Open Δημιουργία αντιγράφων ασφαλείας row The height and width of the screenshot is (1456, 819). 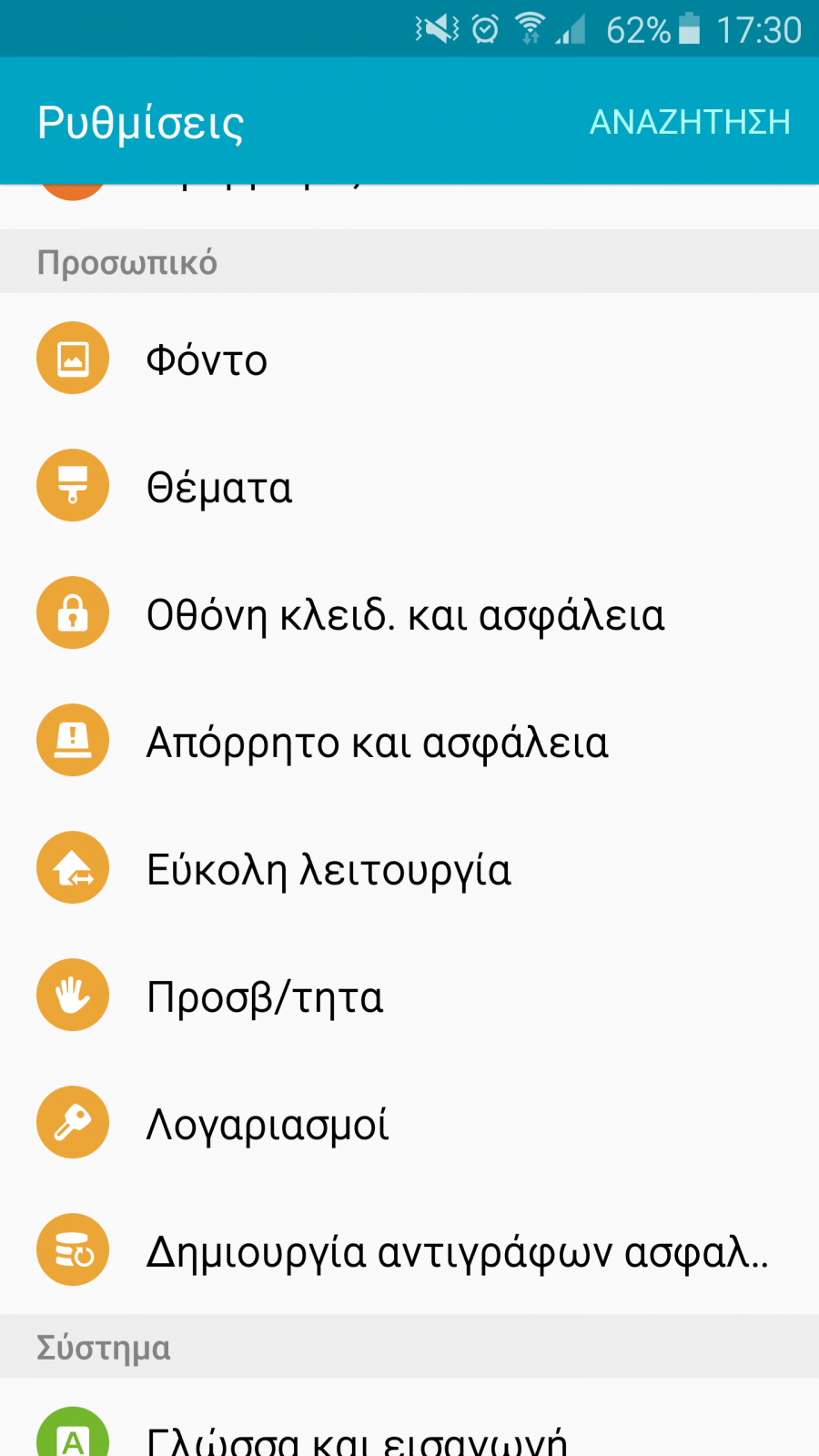tap(409, 1249)
